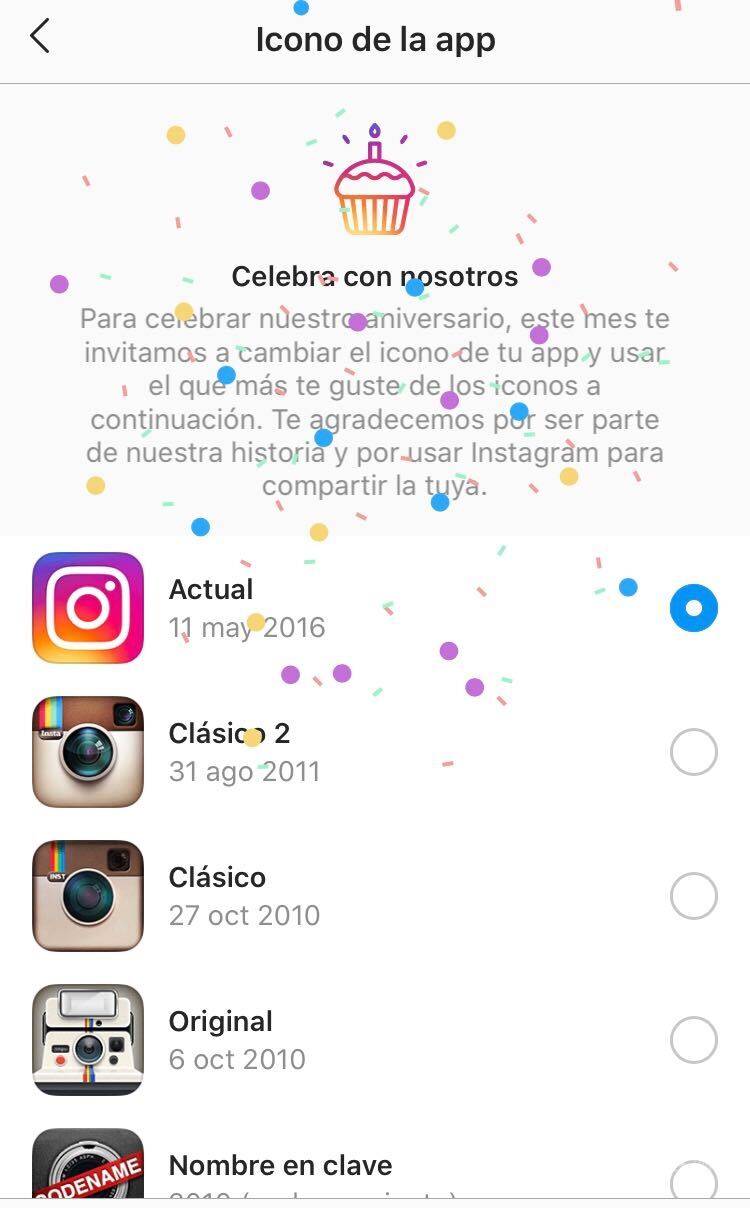The width and height of the screenshot is (750, 1208).
Task: Click the Celebra con nosotros heading
Action: coord(375,274)
